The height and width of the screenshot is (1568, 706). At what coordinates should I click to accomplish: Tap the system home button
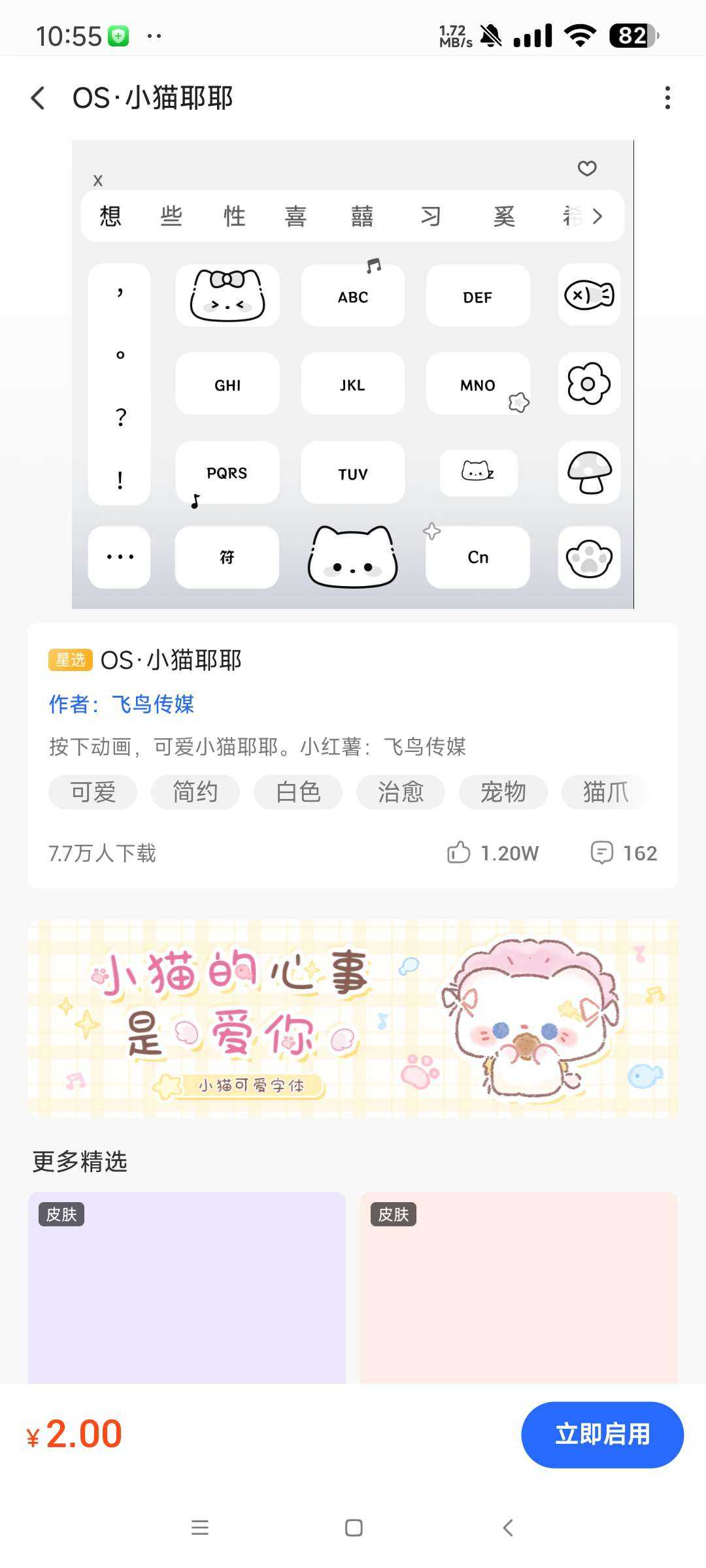coord(354,1527)
